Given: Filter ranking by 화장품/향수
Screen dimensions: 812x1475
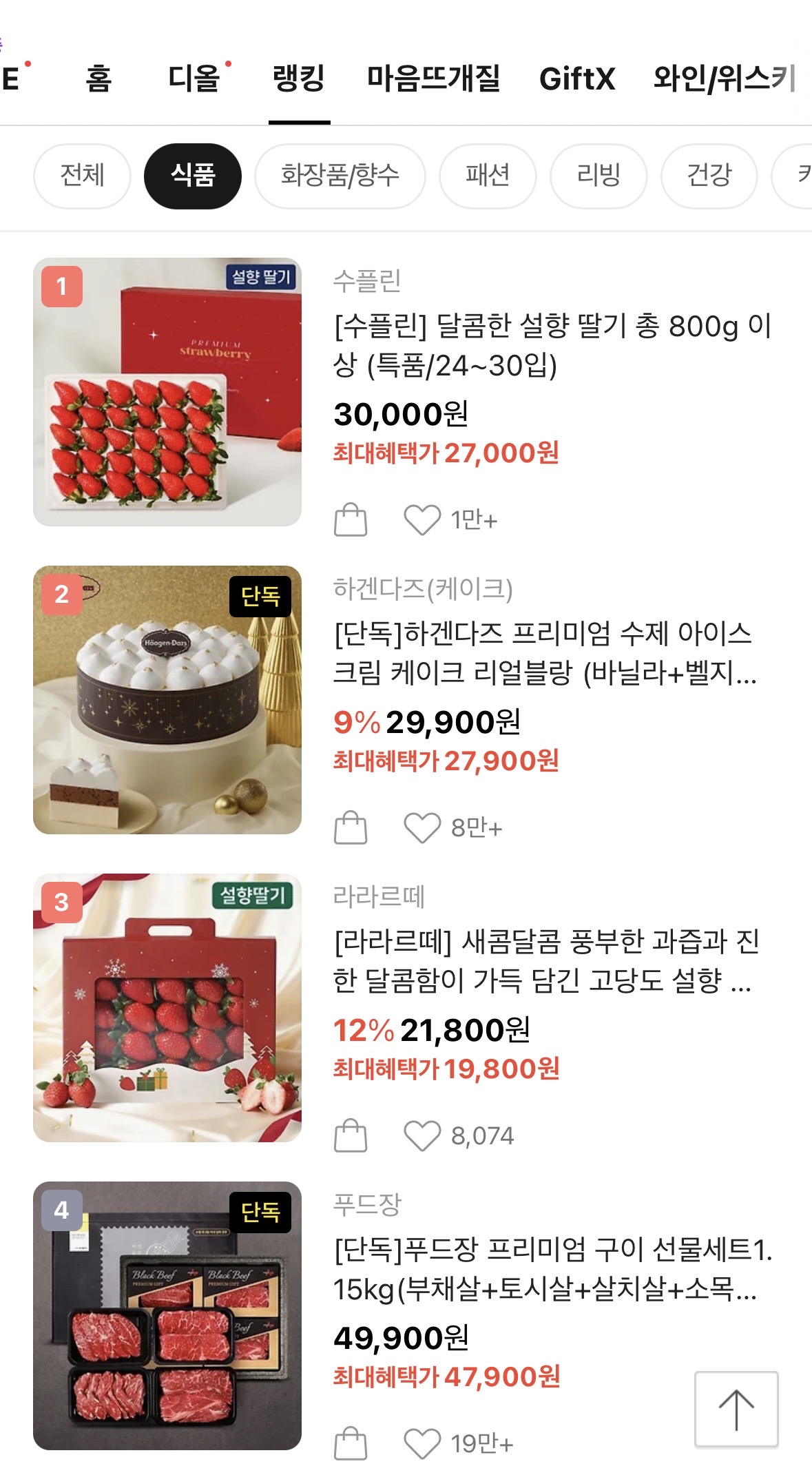Looking at the screenshot, I should coord(340,176).
